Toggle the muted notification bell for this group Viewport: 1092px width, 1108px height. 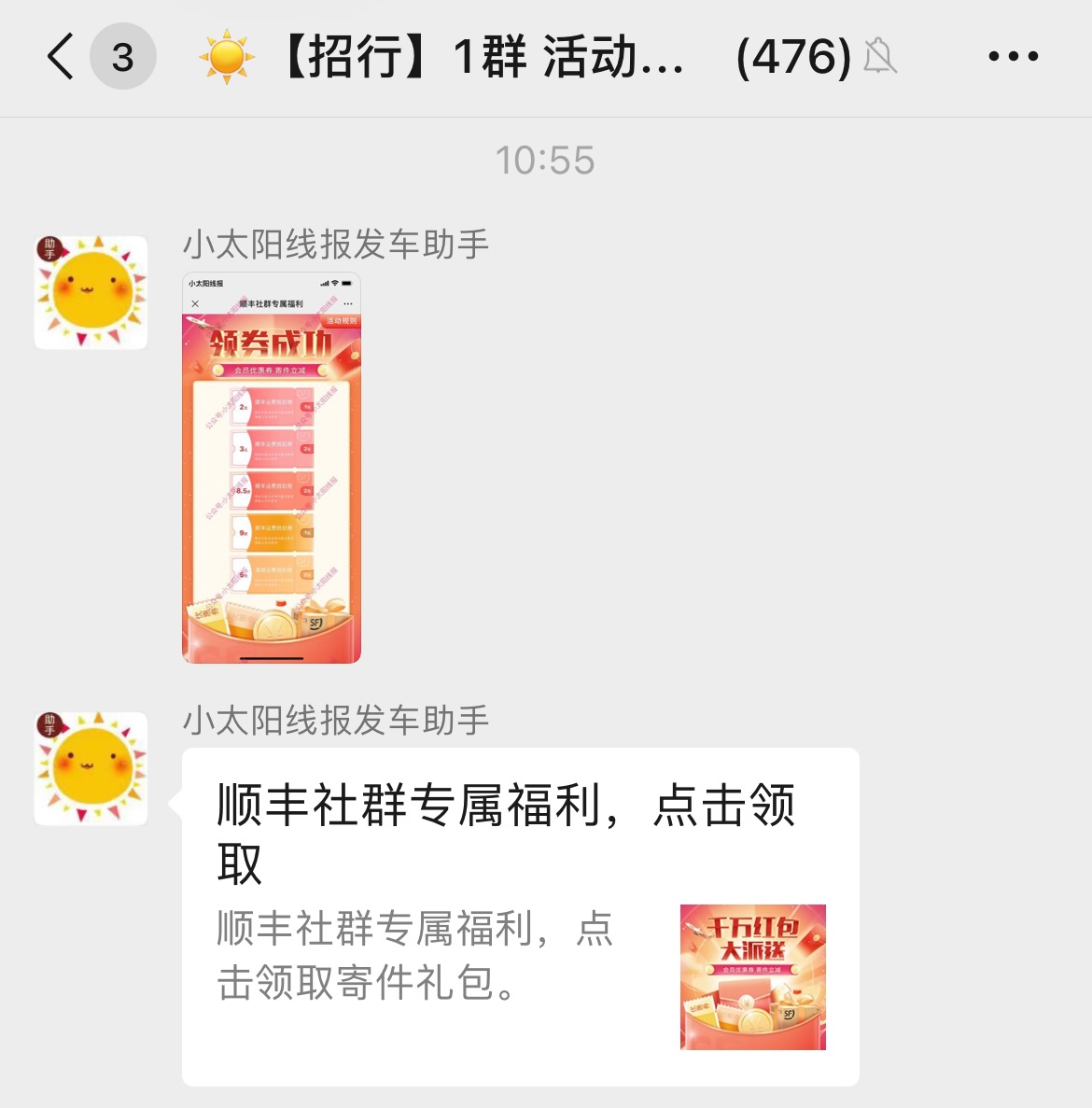click(881, 58)
